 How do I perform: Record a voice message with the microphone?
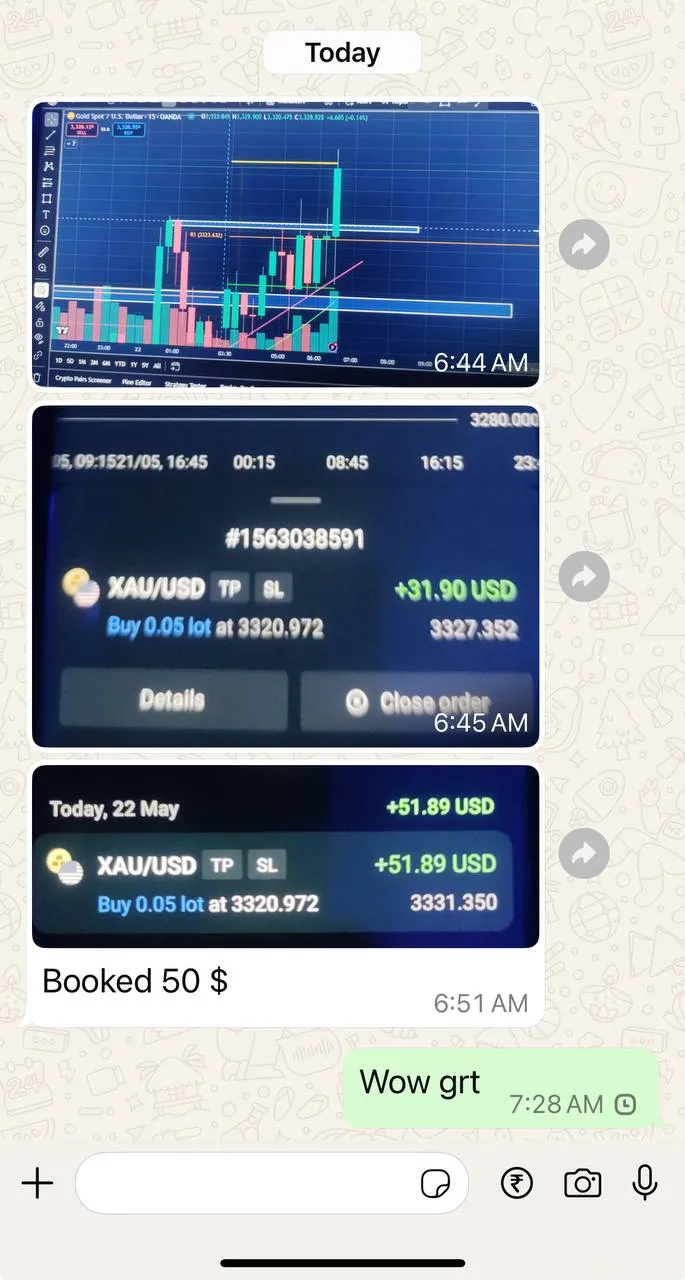click(645, 1183)
